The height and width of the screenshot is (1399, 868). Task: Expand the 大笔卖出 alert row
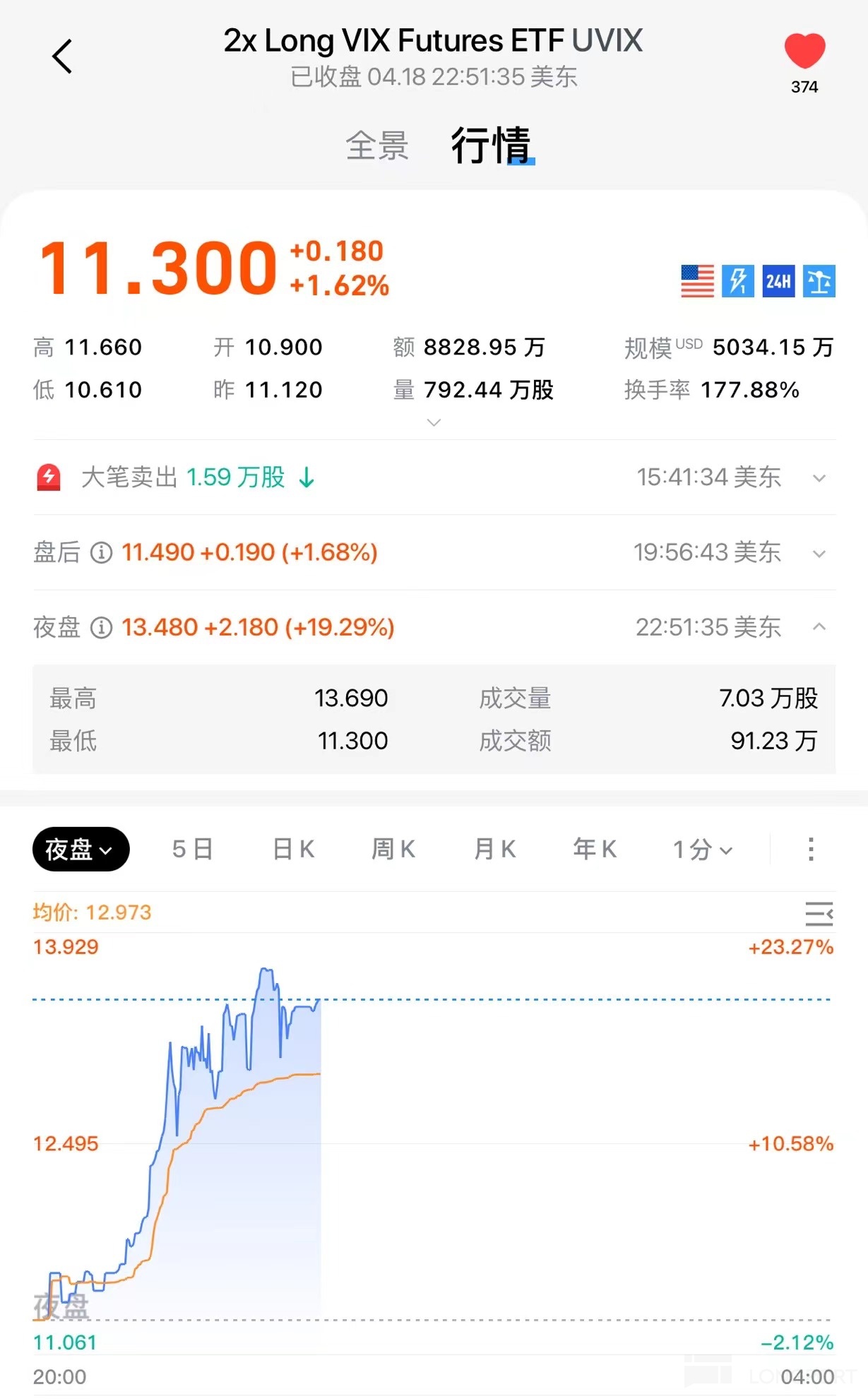pos(819,478)
